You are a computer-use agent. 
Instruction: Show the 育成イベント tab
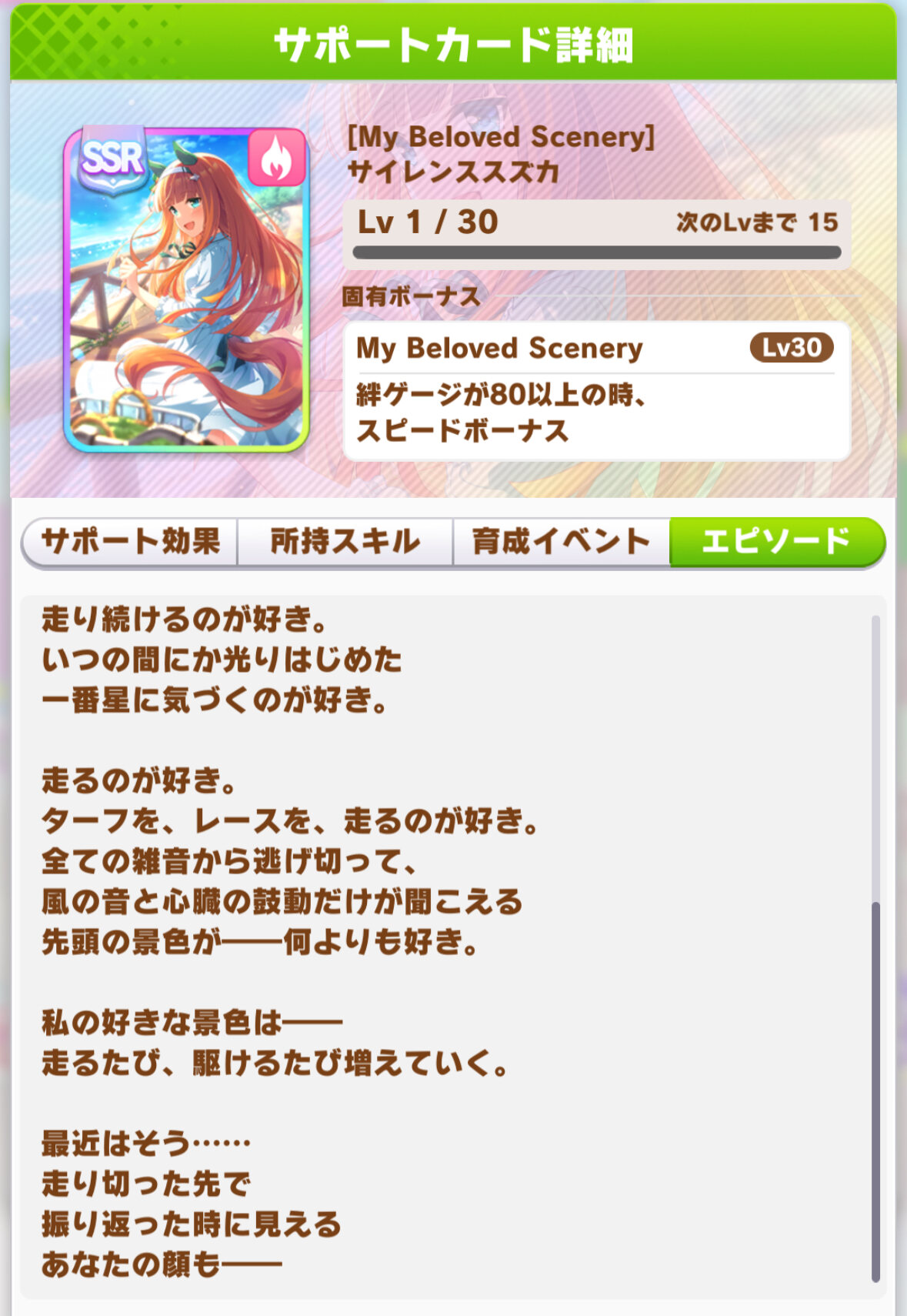point(561,542)
